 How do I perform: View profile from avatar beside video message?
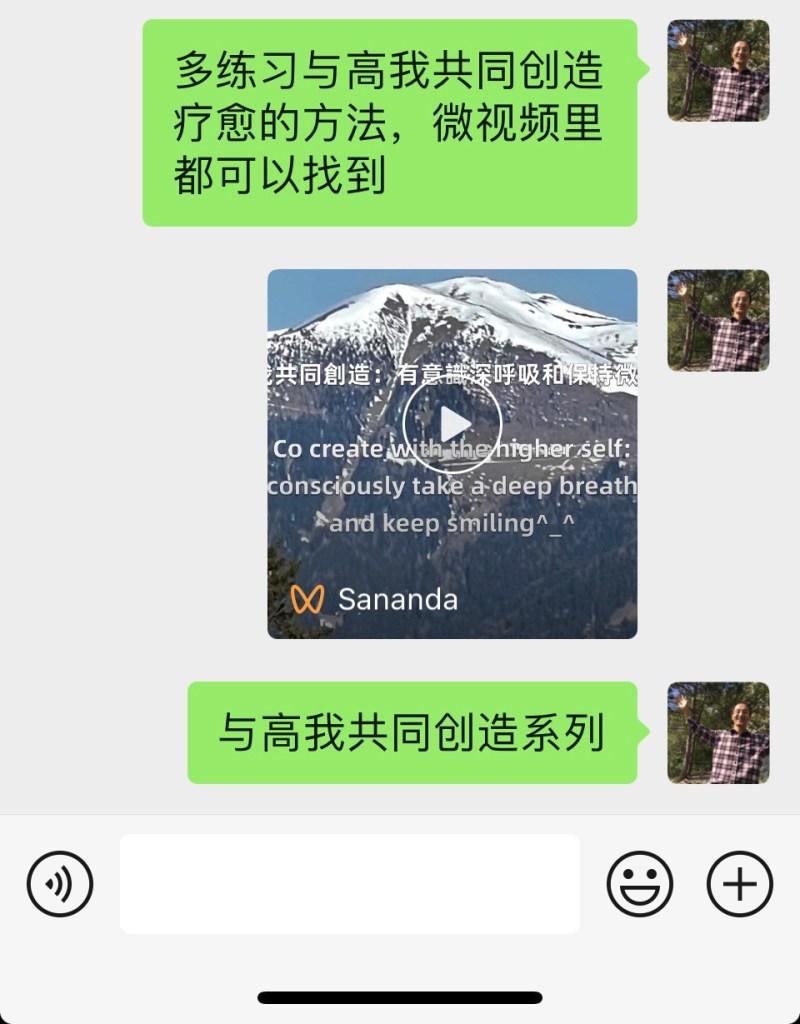click(x=718, y=320)
